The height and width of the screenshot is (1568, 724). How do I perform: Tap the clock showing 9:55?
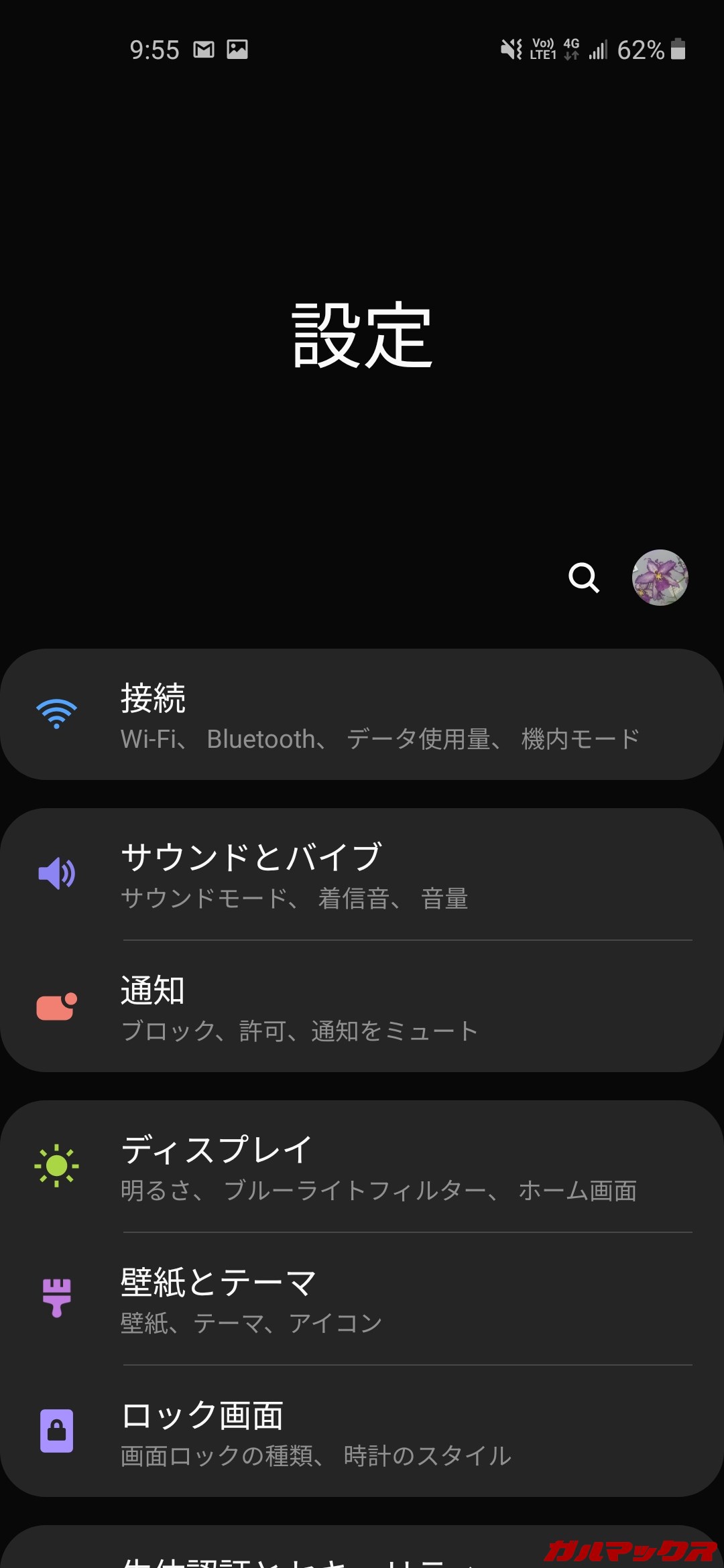point(155,48)
